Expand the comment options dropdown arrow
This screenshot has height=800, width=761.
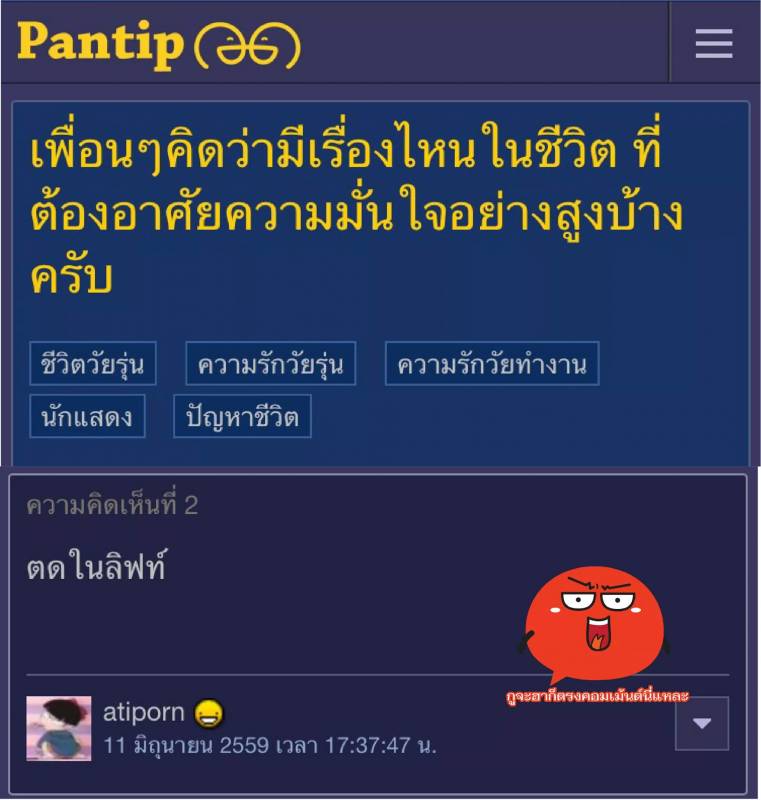click(x=702, y=723)
